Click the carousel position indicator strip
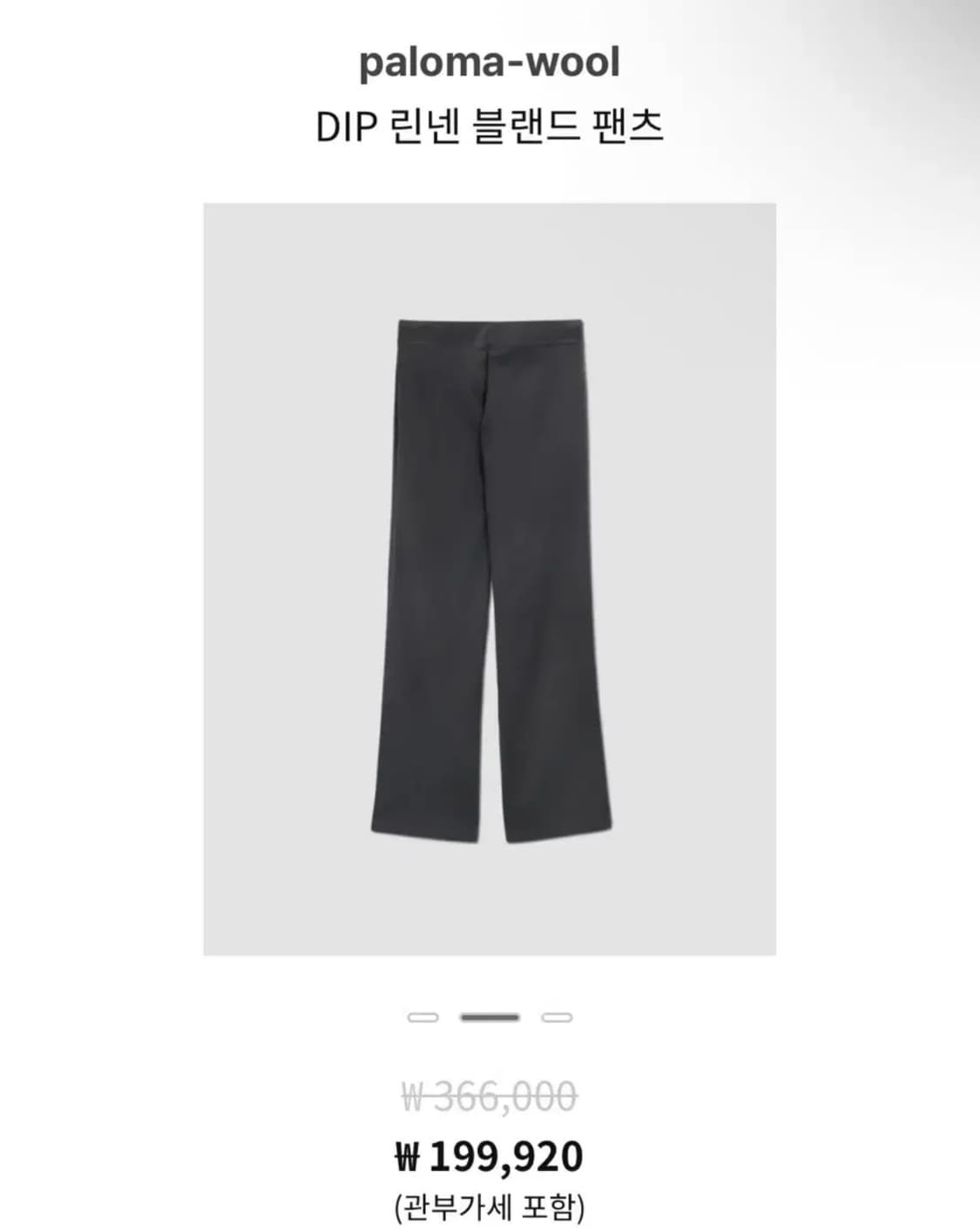 point(490,1016)
